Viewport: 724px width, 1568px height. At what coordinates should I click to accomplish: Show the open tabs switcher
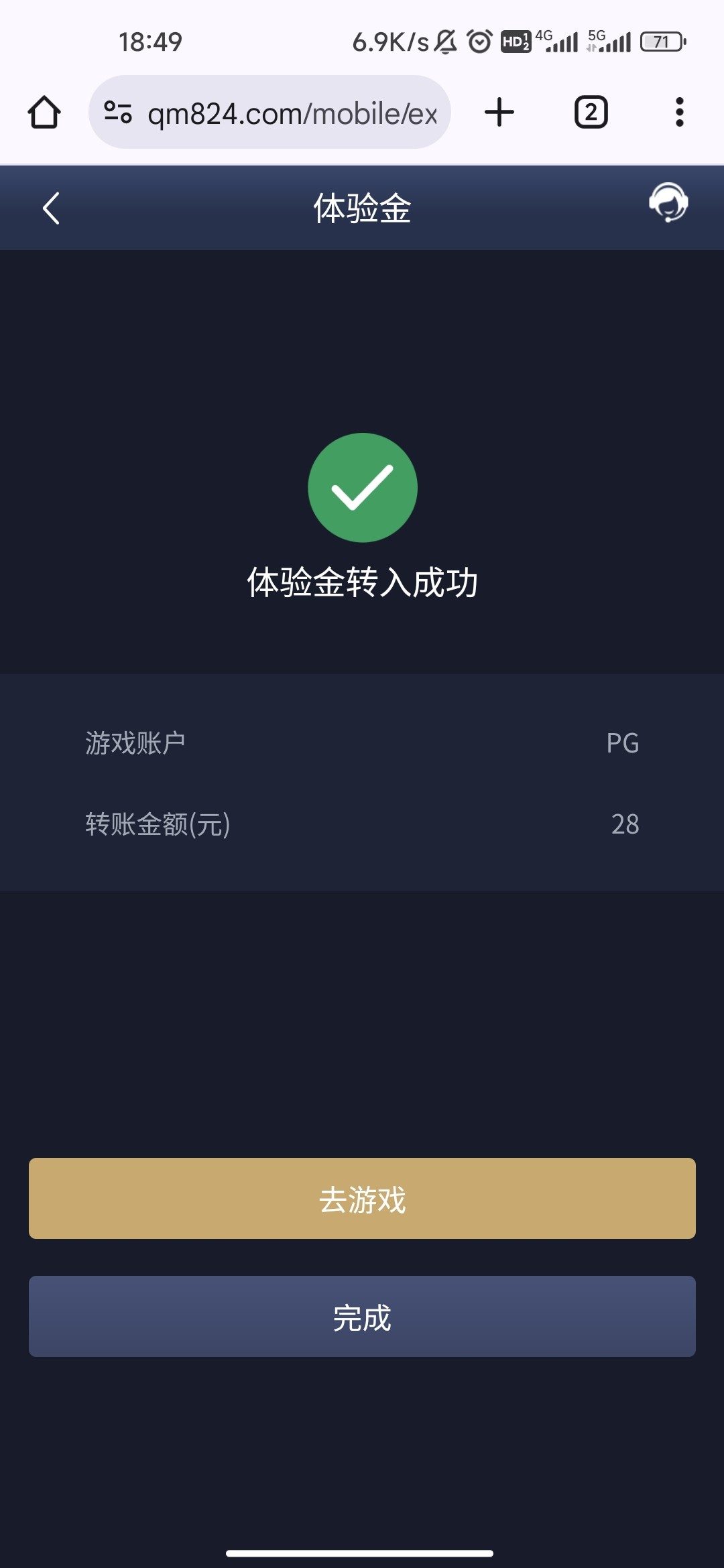[591, 112]
